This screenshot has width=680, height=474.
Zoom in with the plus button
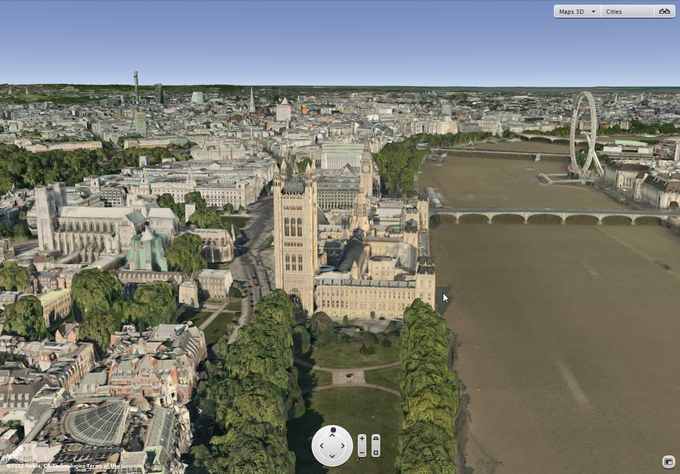pos(362,438)
